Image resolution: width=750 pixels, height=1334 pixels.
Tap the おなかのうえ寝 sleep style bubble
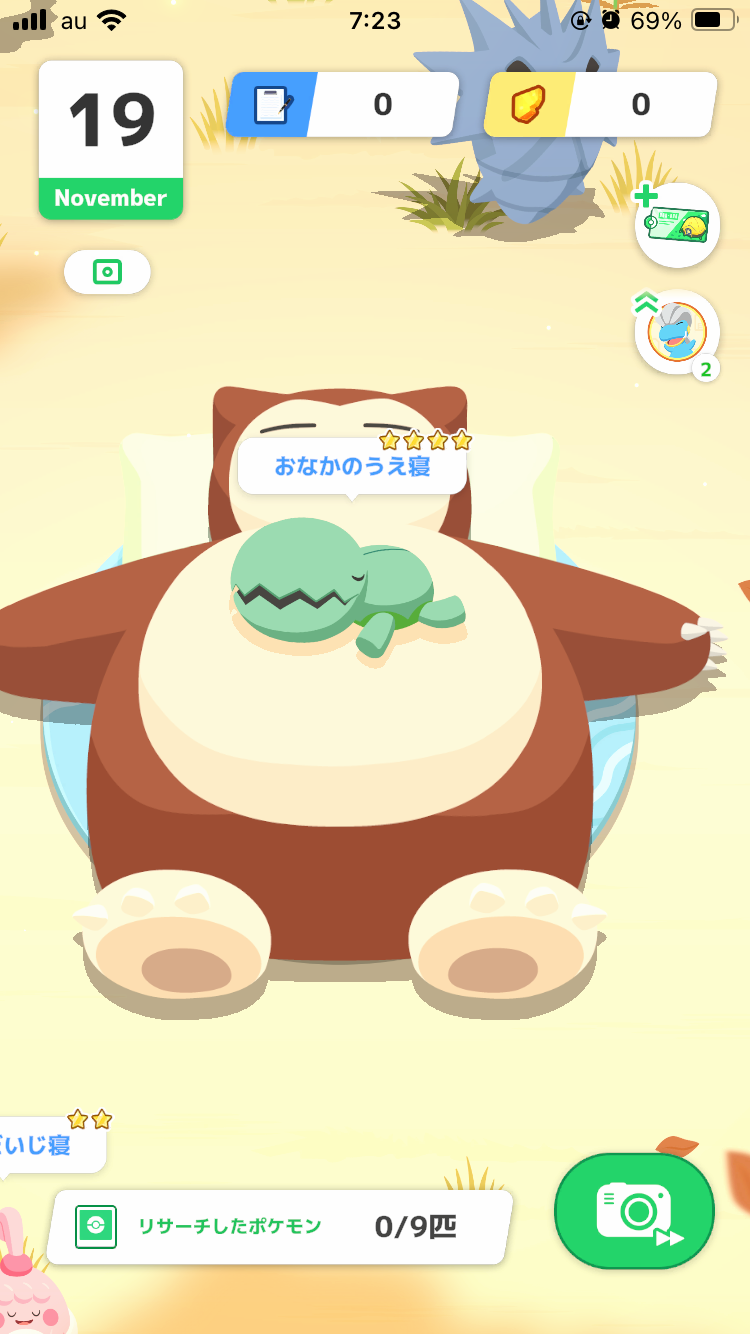point(352,466)
